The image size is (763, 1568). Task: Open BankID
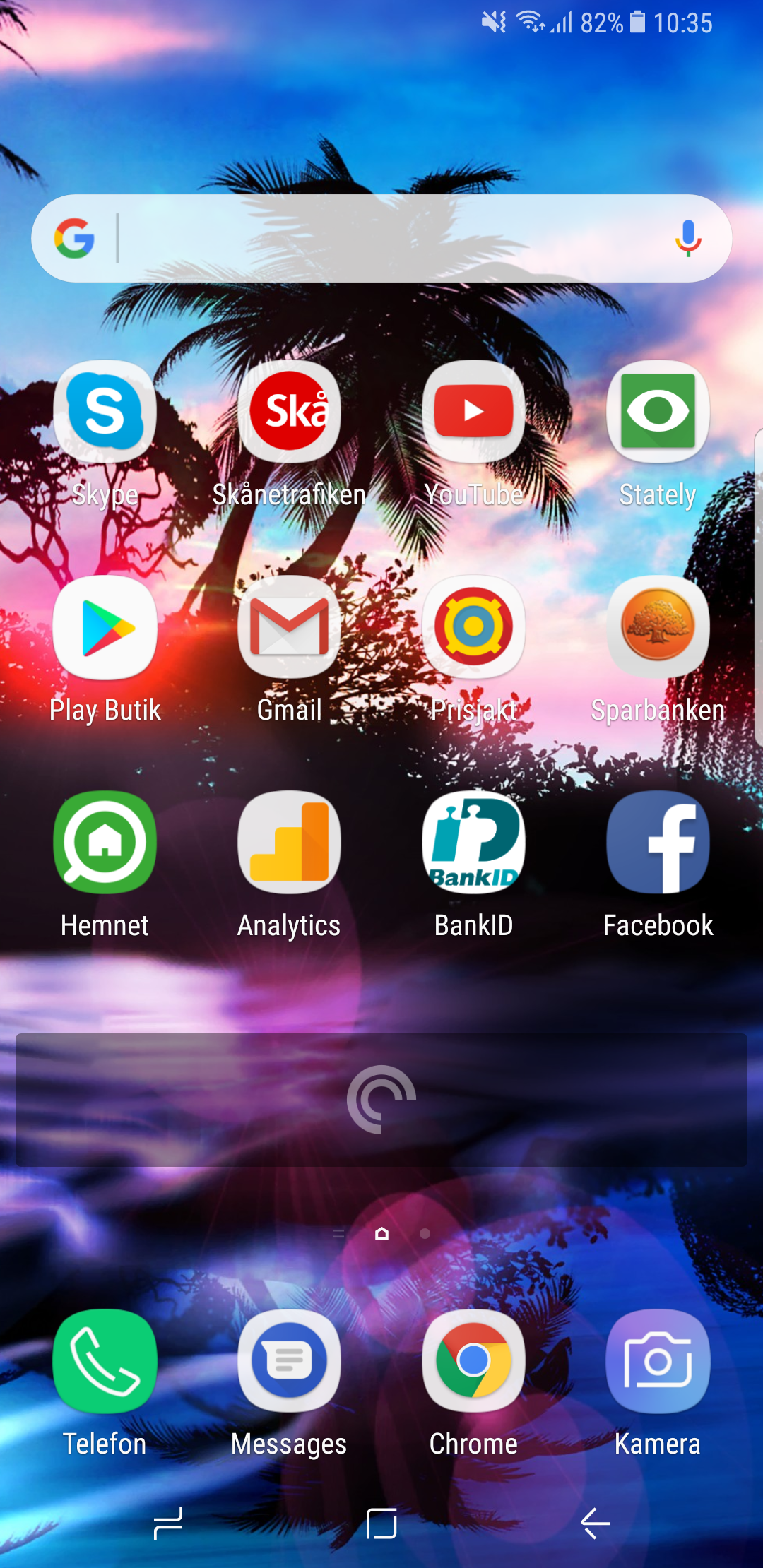(473, 843)
